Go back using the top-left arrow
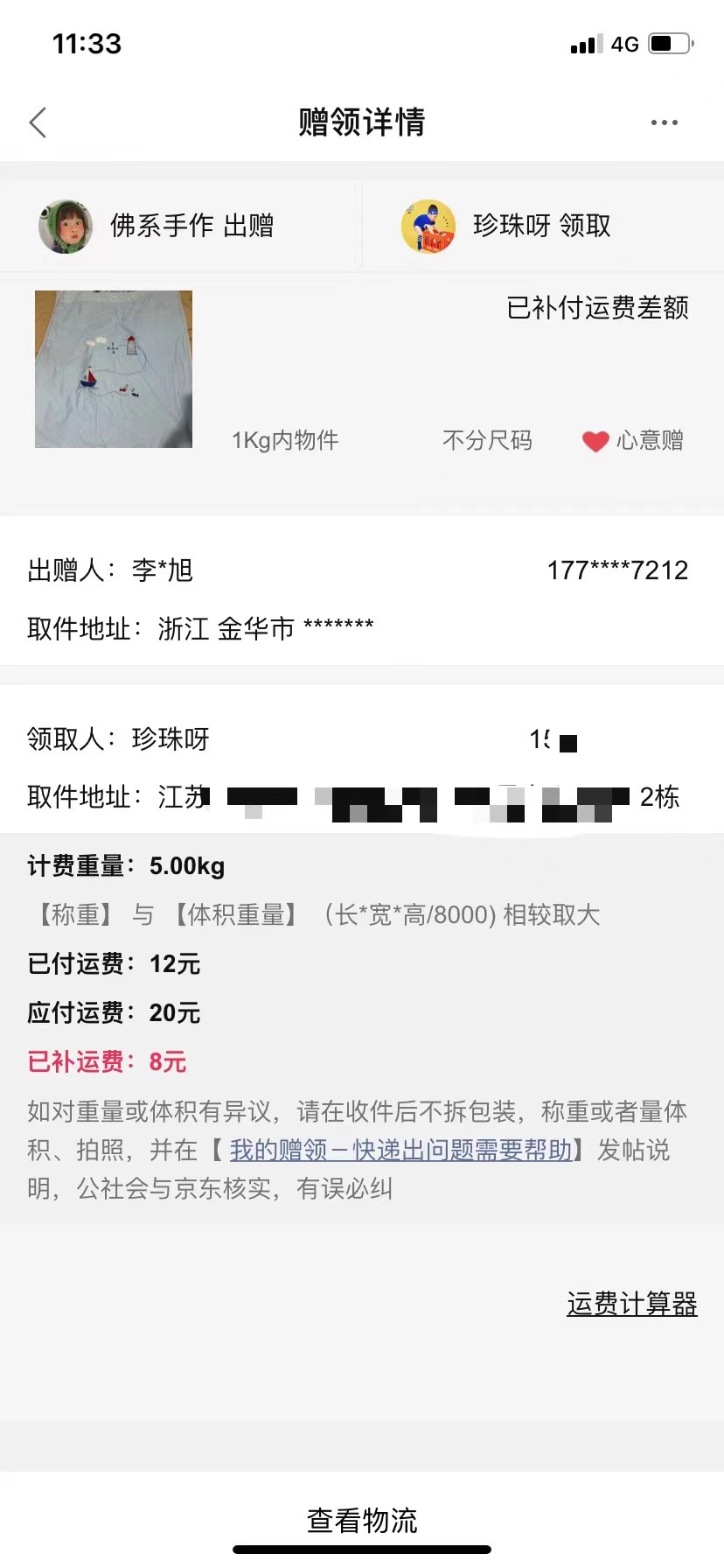Screen dimensions: 724x1568 (x=38, y=122)
